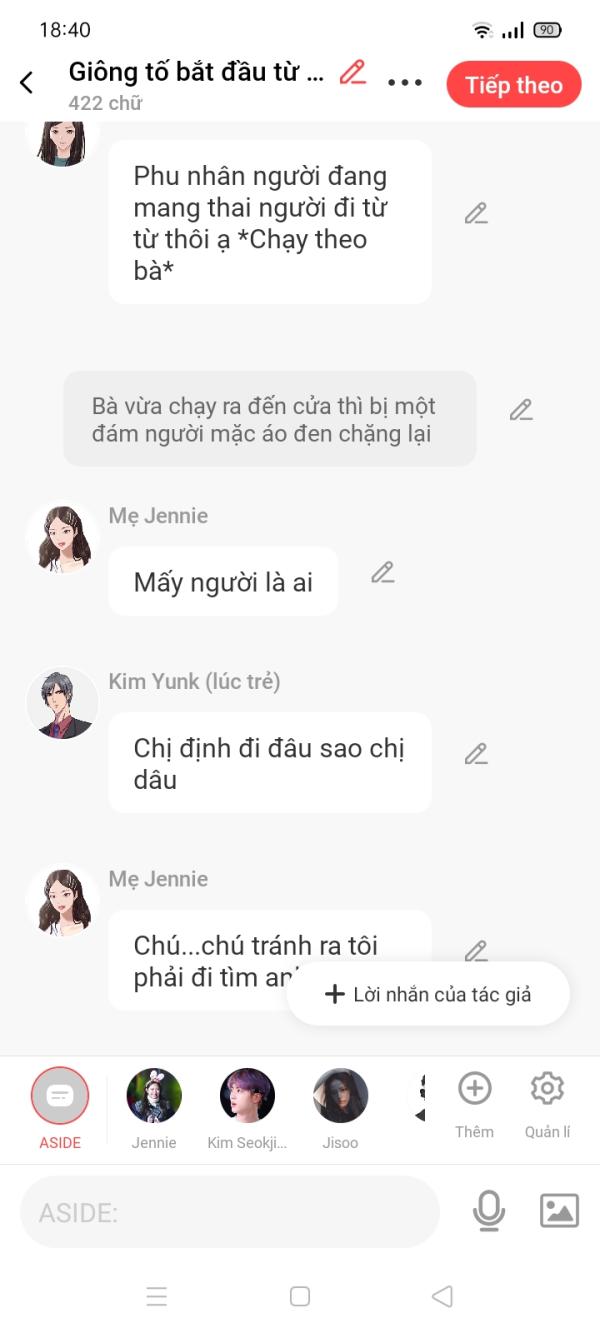Go back using the top-left arrow
The height and width of the screenshot is (1333, 600).
[27, 83]
